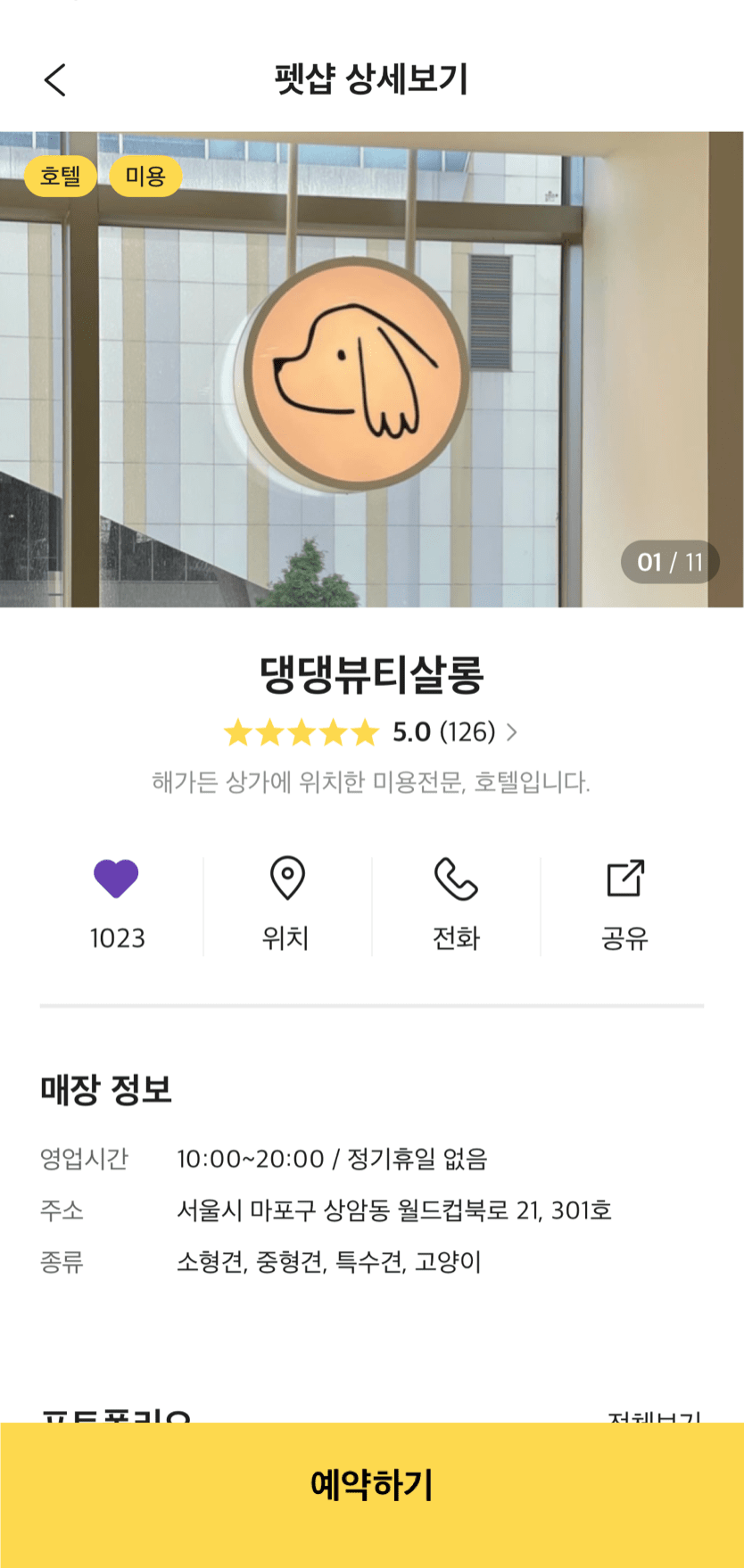View the shop photo gallery image
Screen dimensions: 744x1568
(371, 369)
